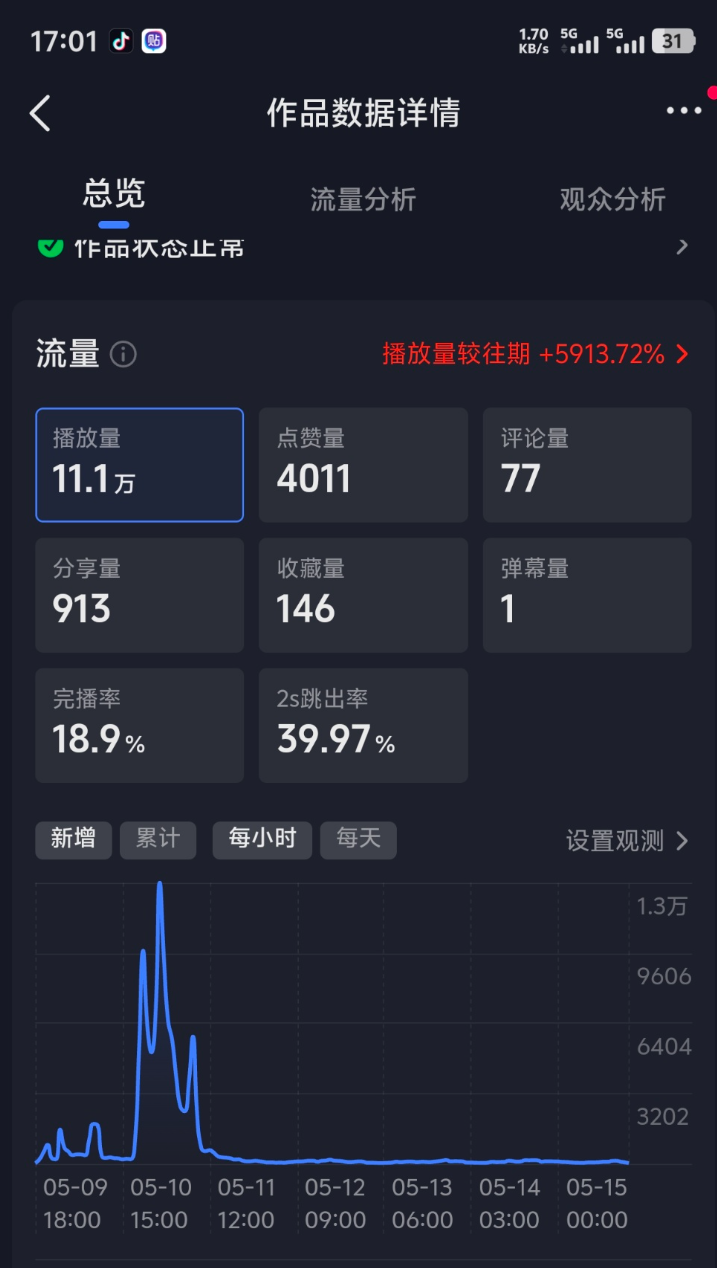Image resolution: width=717 pixels, height=1268 pixels.
Task: Switch to the 观众分析 tab
Action: pyautogui.click(x=612, y=199)
